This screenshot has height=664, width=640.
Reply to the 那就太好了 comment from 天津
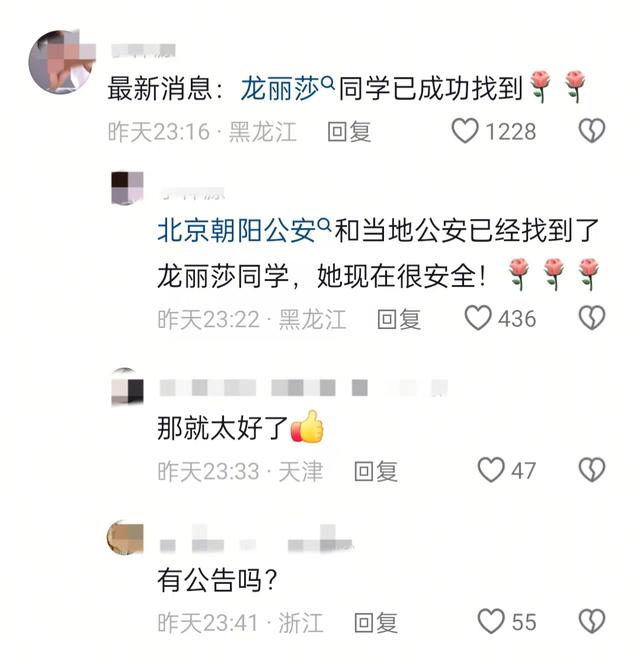tap(376, 470)
